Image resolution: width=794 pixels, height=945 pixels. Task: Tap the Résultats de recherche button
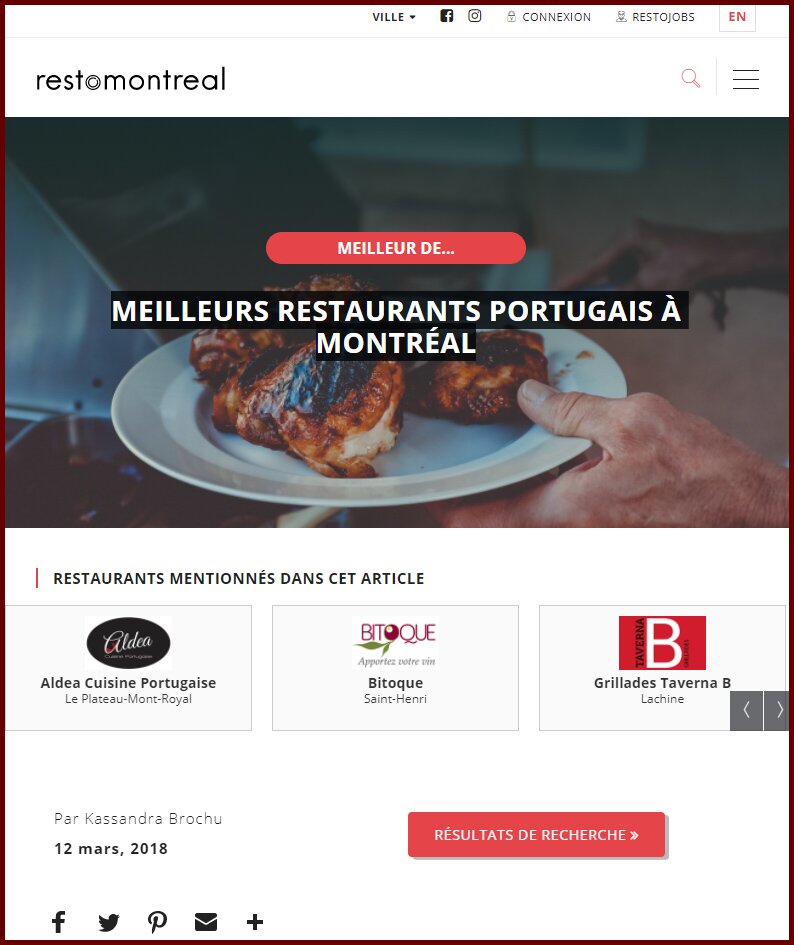[x=536, y=835]
